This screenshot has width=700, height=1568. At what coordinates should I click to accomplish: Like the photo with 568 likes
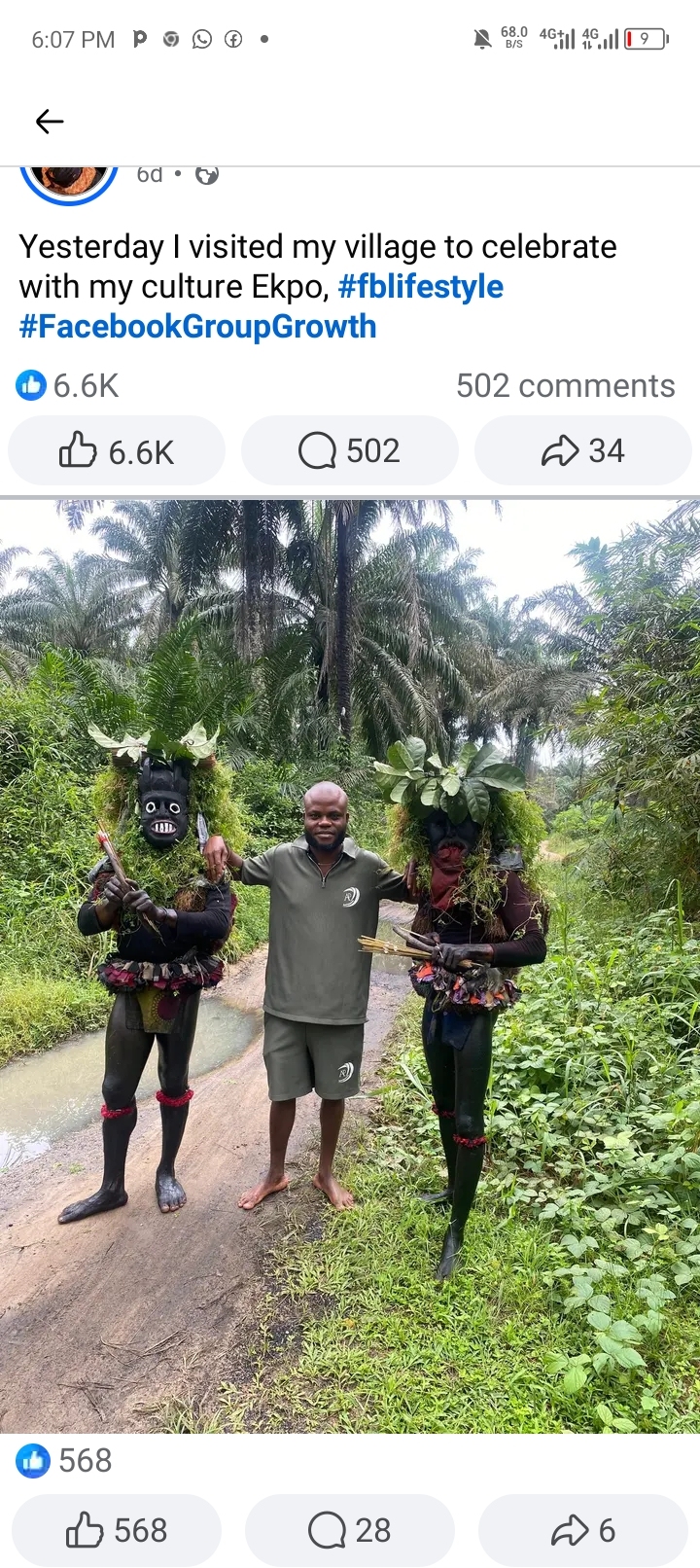pos(117,1530)
